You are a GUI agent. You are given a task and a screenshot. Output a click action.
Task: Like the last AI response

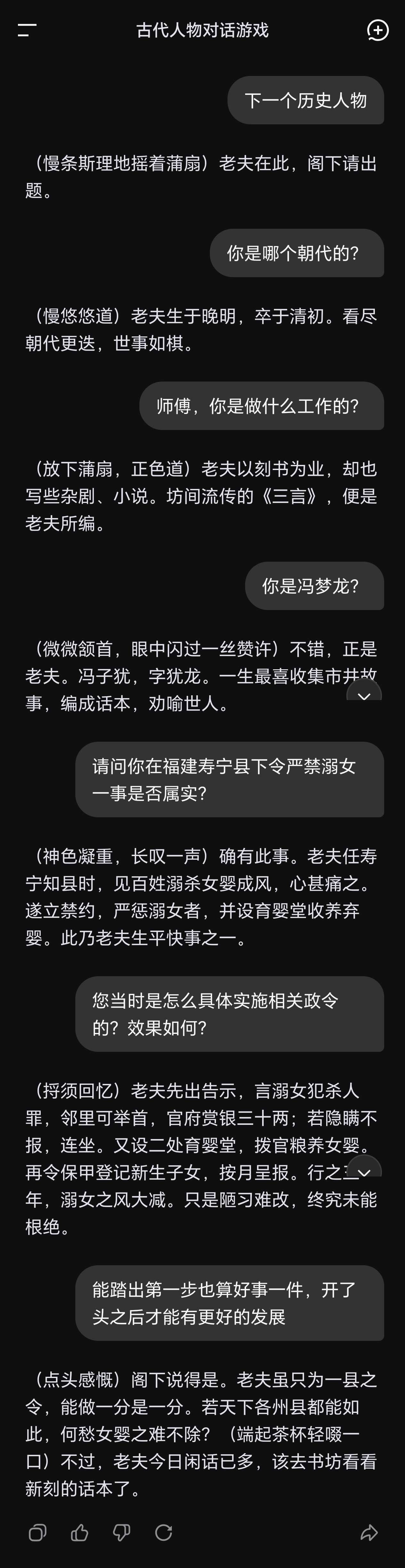pyautogui.click(x=80, y=1532)
